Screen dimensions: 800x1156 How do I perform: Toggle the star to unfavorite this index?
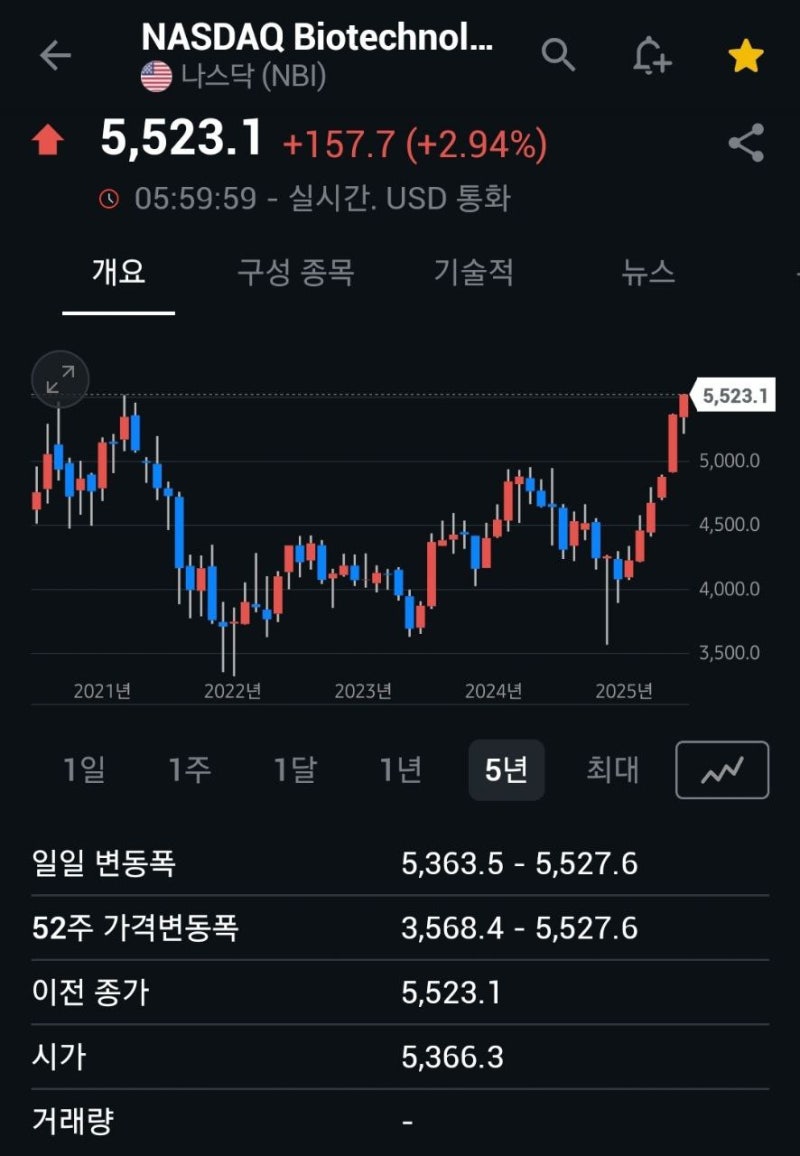click(x=744, y=57)
